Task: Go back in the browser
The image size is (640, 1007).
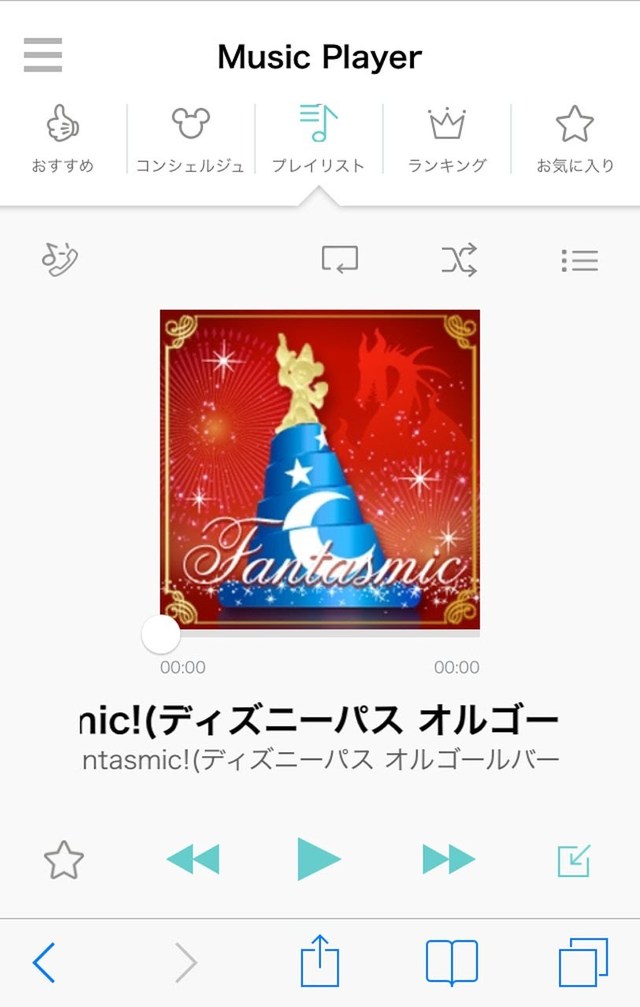Action: click(44, 963)
